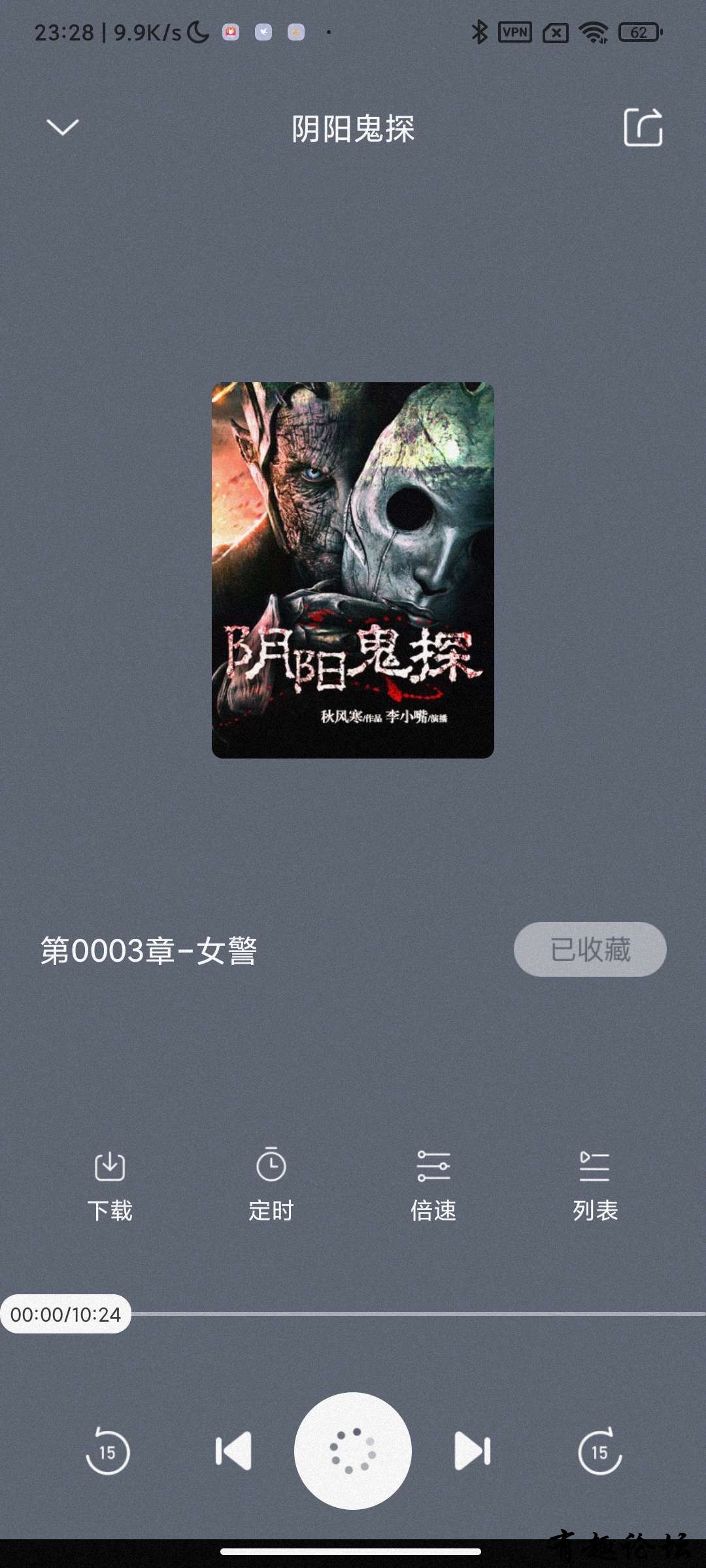Collapse the player with the down chevron
This screenshot has height=1568, width=706.
click(63, 127)
